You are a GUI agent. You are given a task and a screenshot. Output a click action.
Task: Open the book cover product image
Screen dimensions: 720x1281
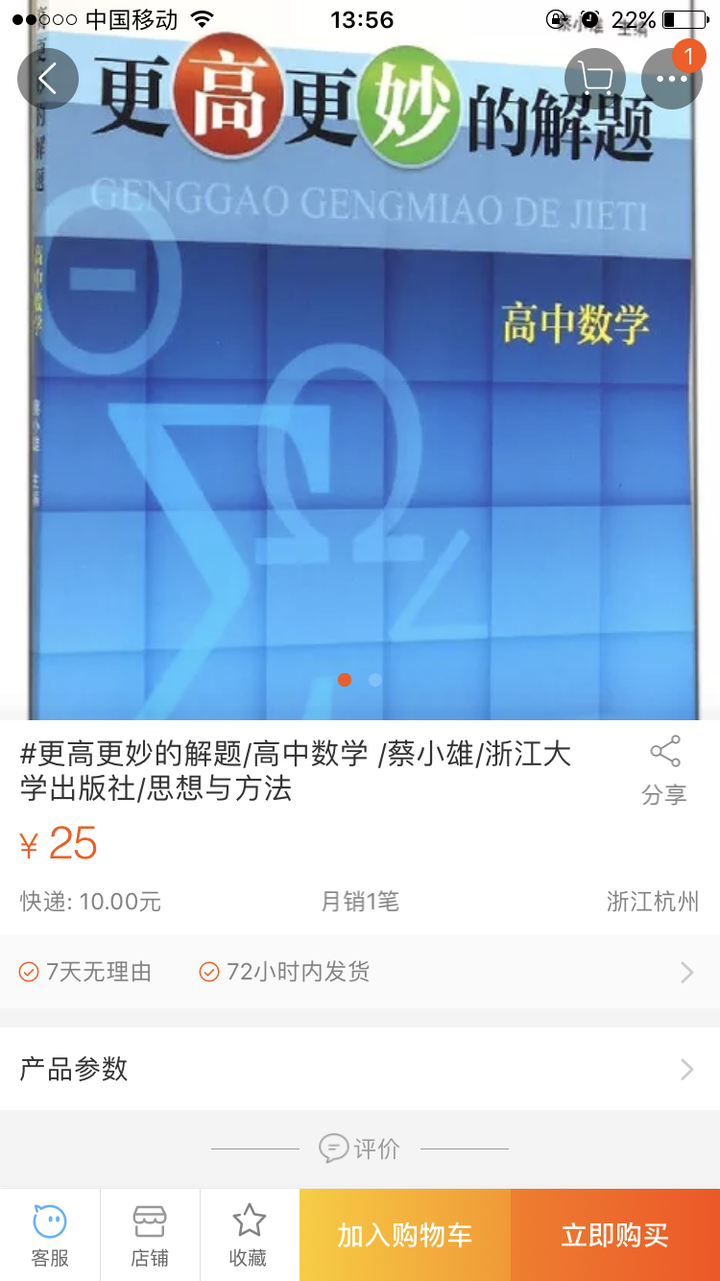click(360, 400)
